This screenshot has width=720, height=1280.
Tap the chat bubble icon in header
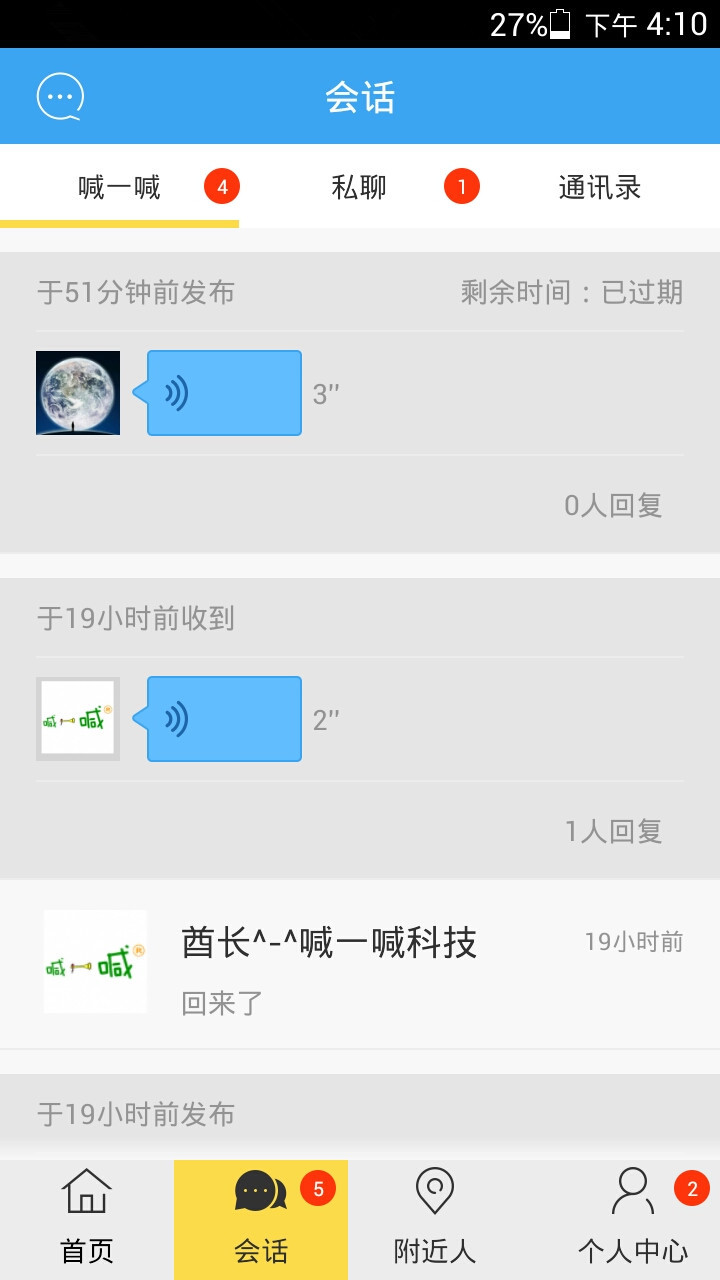[x=60, y=97]
